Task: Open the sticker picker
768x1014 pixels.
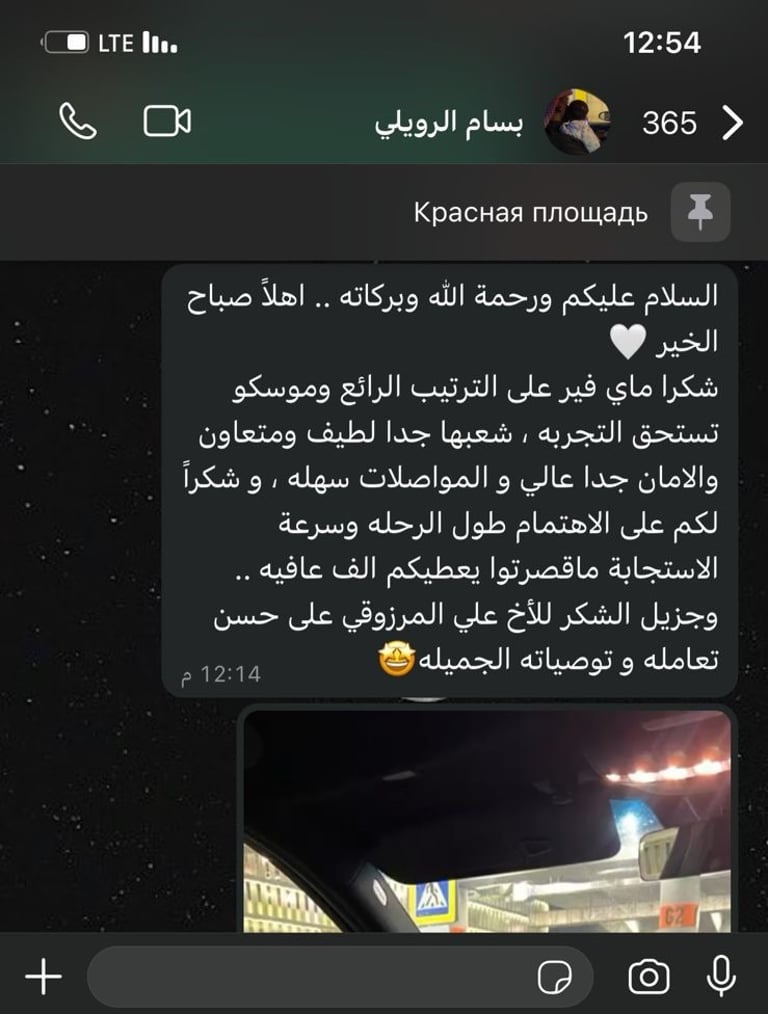Action: (x=552, y=976)
